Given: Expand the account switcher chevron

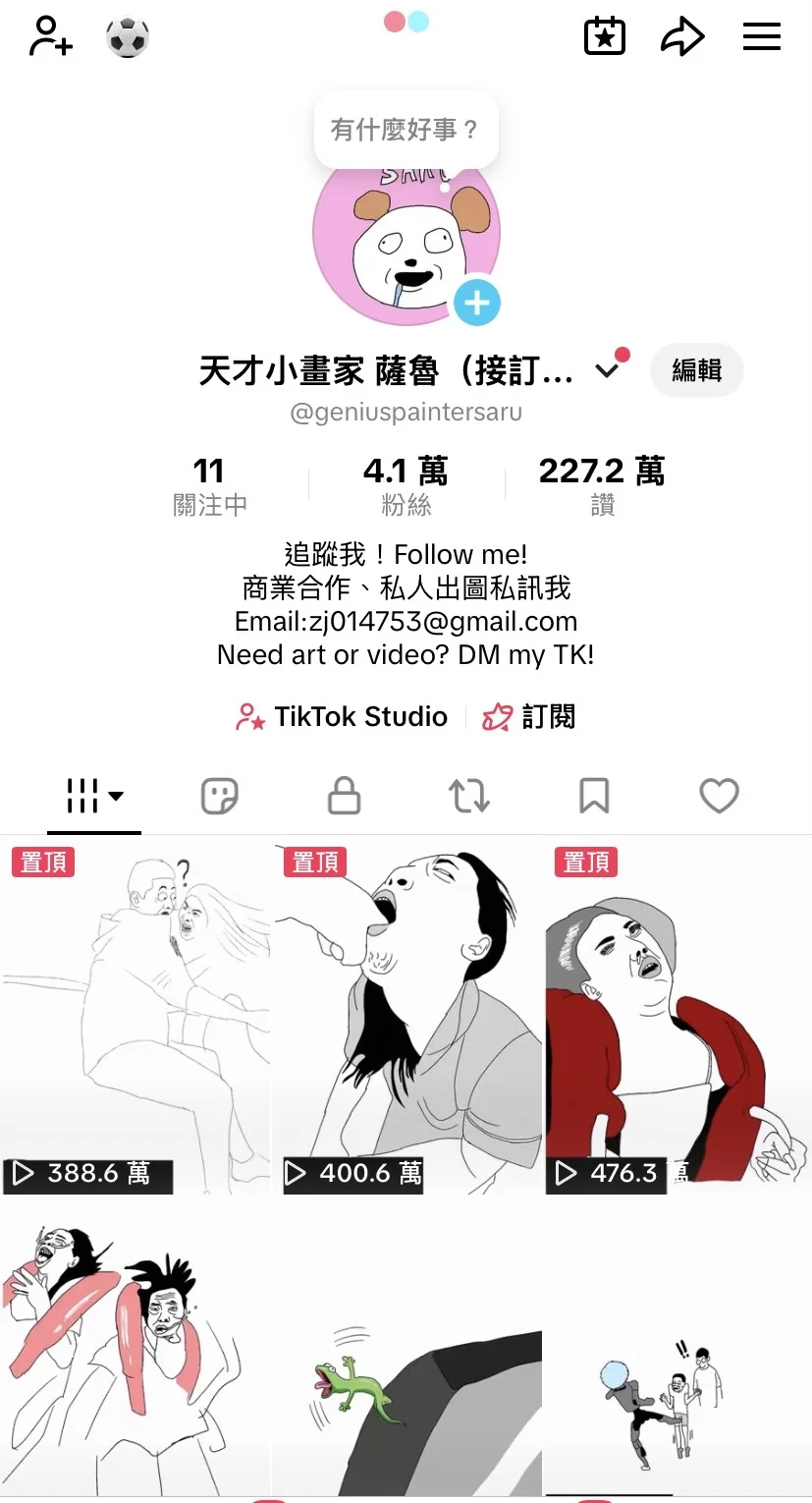Looking at the screenshot, I should coord(608,370).
